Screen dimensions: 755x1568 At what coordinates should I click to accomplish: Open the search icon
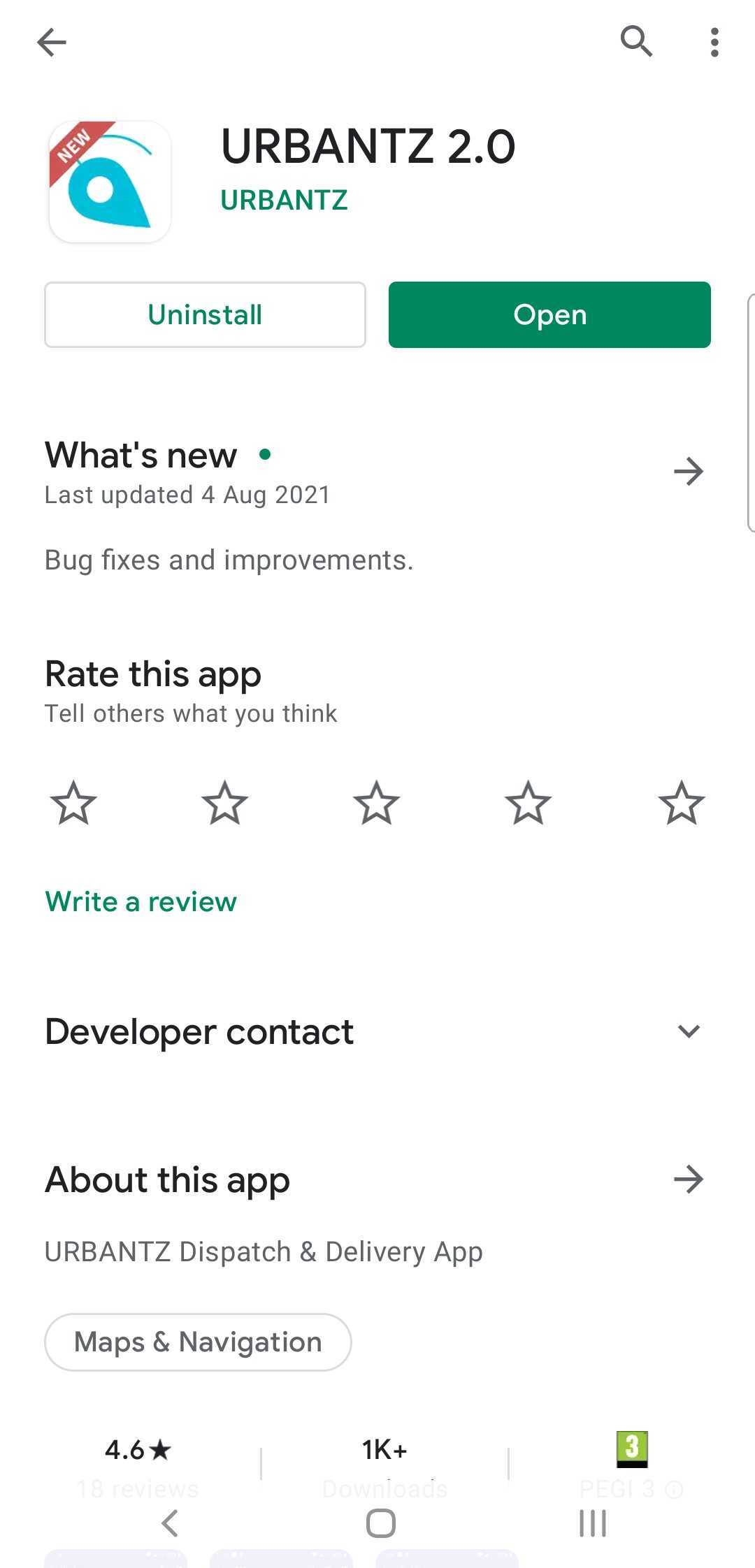pyautogui.click(x=636, y=41)
